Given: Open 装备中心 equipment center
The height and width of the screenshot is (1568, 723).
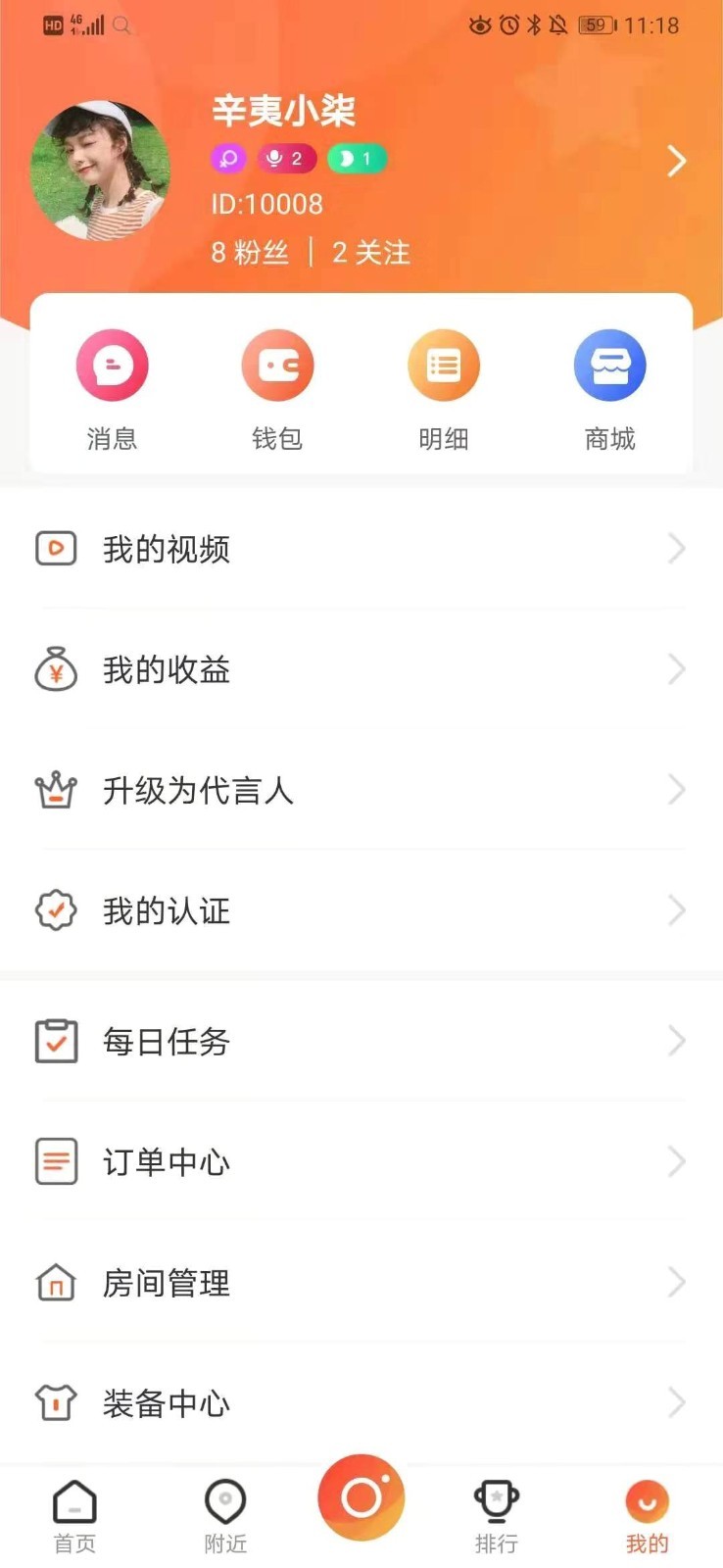Looking at the screenshot, I should coord(361,1403).
